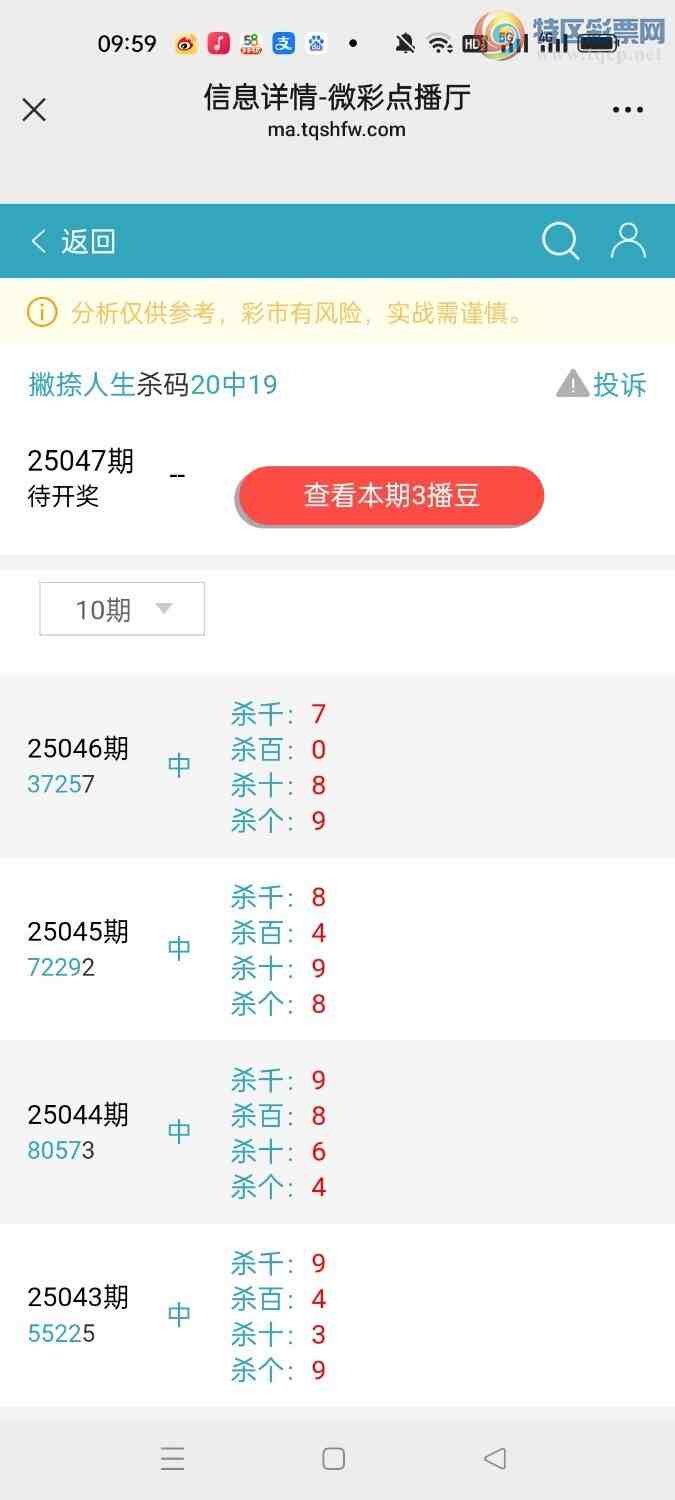Tap the system home button

click(334, 1459)
